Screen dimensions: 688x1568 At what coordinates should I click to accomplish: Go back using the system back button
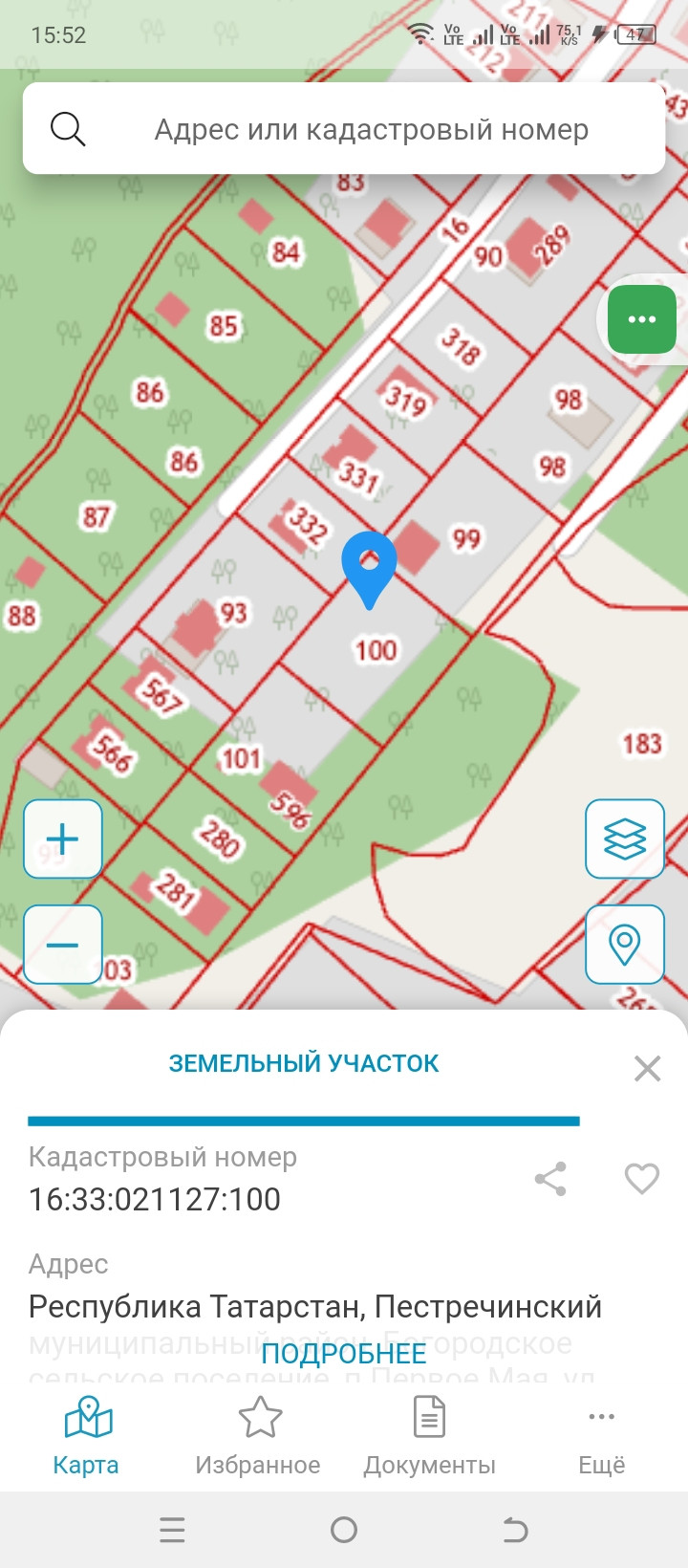click(x=515, y=1531)
